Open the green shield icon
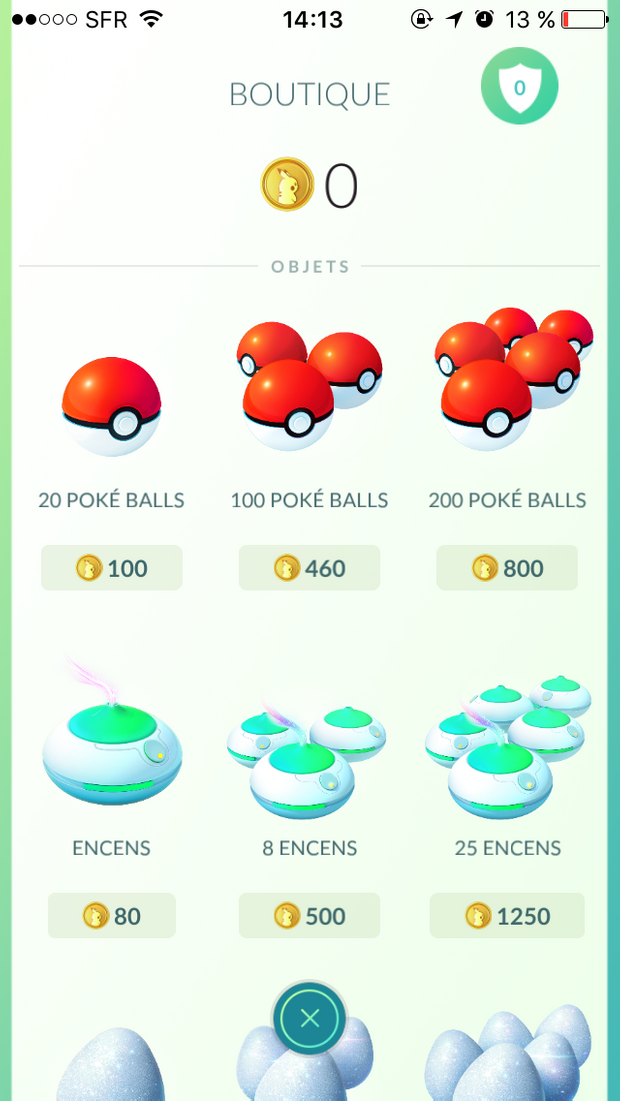This screenshot has height=1101, width=620. [x=519, y=87]
